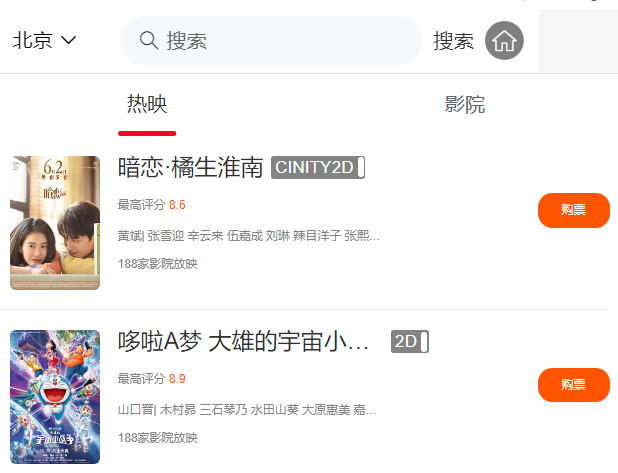This screenshot has width=618, height=473.
Task: View details of 暗恋·橘生淮南 movie title
Action: [190, 167]
